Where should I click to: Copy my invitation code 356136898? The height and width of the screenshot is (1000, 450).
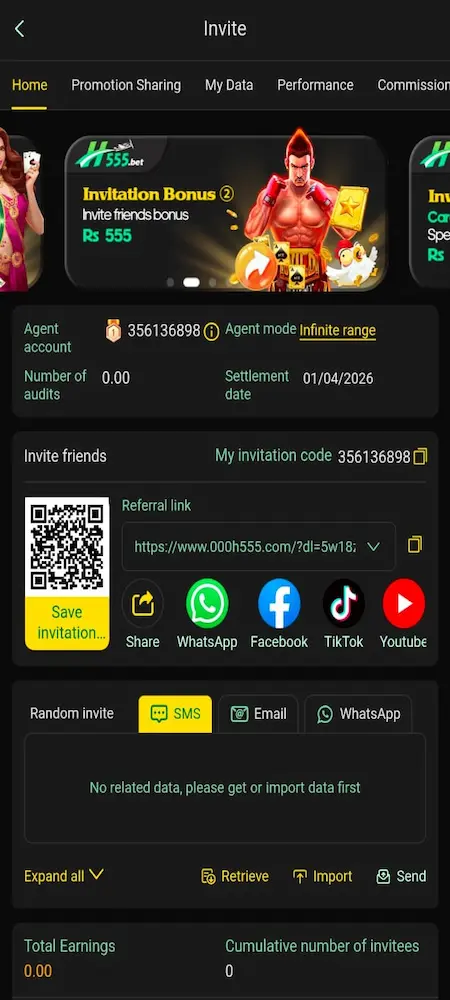[420, 457]
